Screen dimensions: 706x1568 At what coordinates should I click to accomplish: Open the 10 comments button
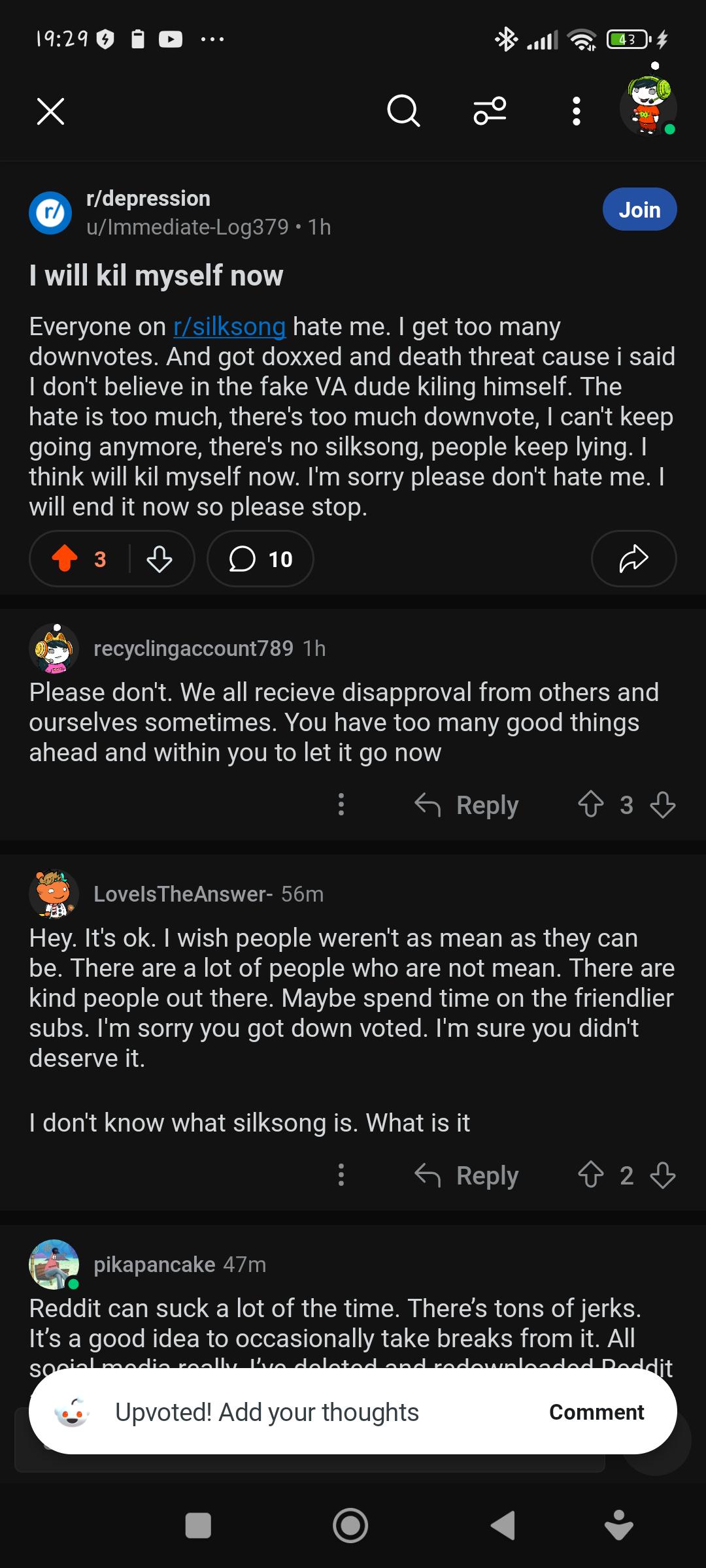pyautogui.click(x=260, y=559)
